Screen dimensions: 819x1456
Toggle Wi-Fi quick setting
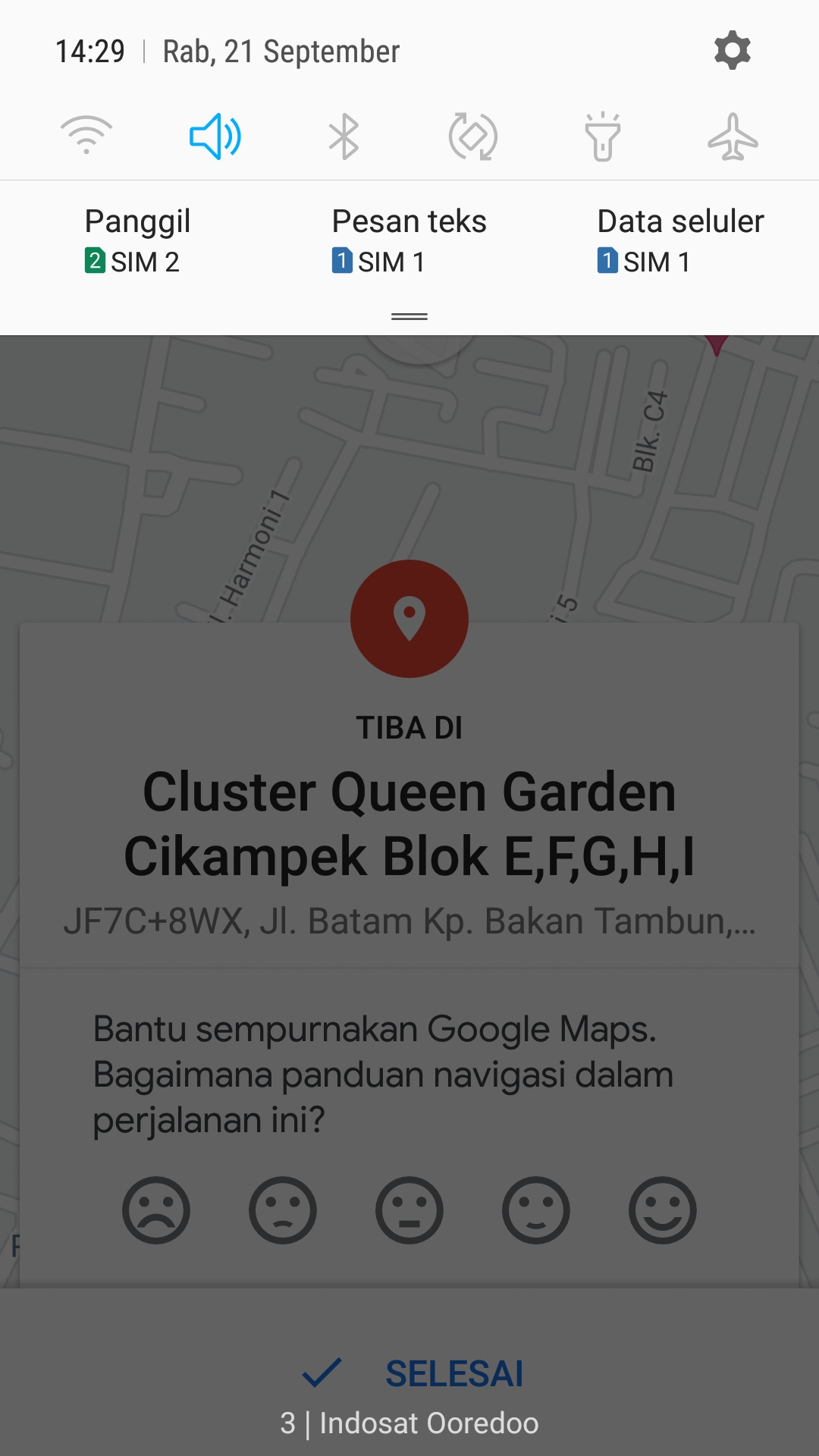(86, 136)
